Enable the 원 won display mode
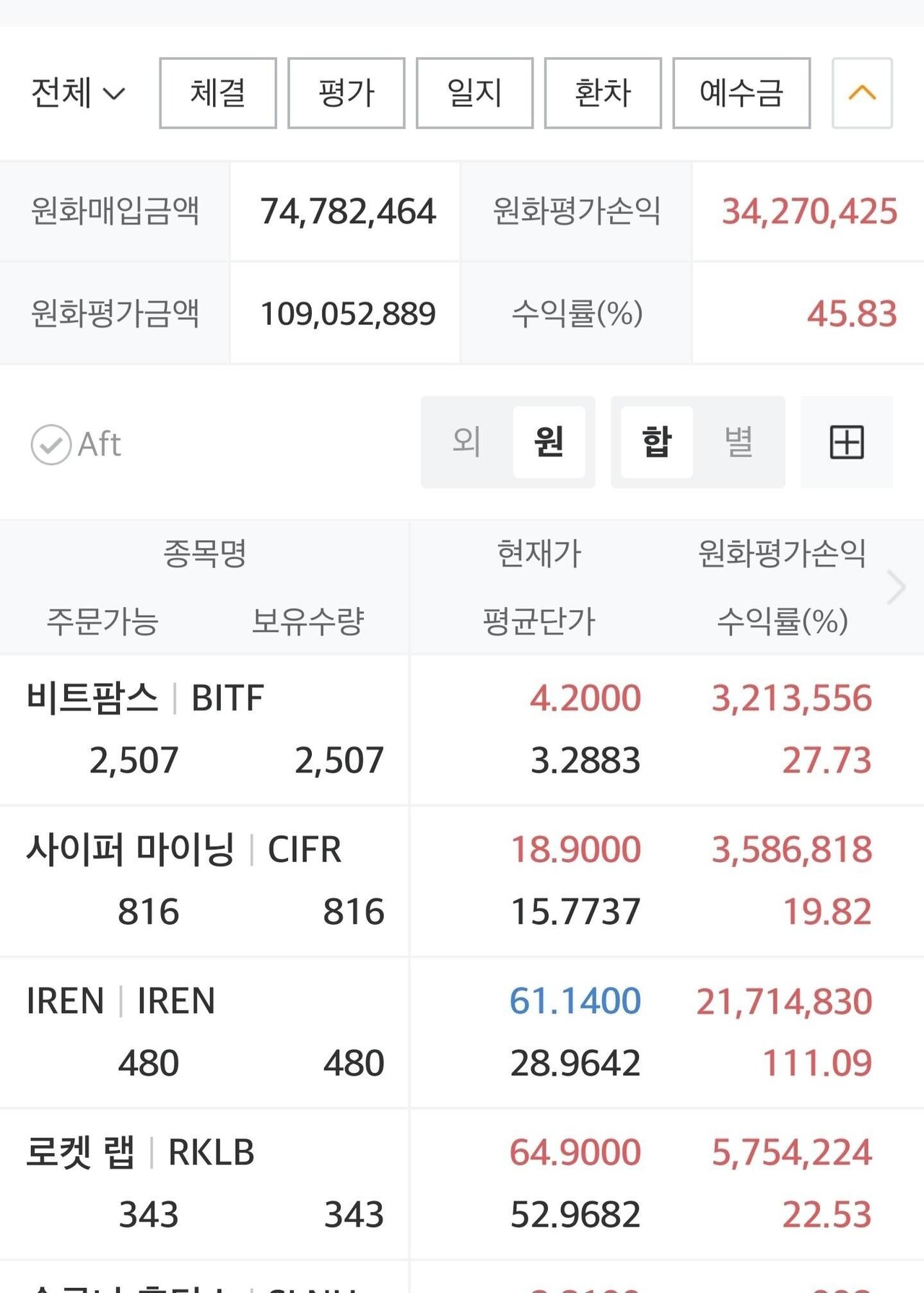The width and height of the screenshot is (924, 1293). 549,442
